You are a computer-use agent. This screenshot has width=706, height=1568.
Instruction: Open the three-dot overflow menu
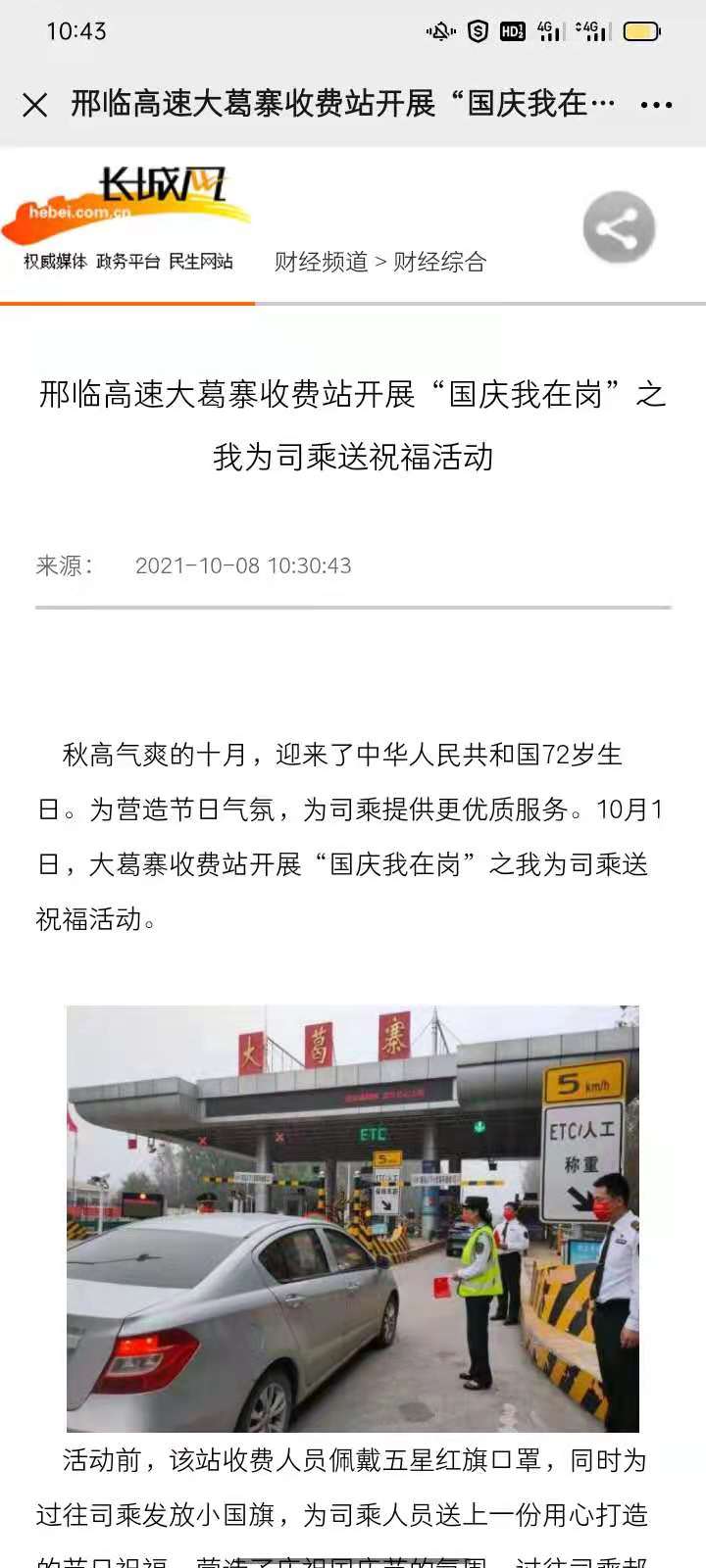coord(656,105)
